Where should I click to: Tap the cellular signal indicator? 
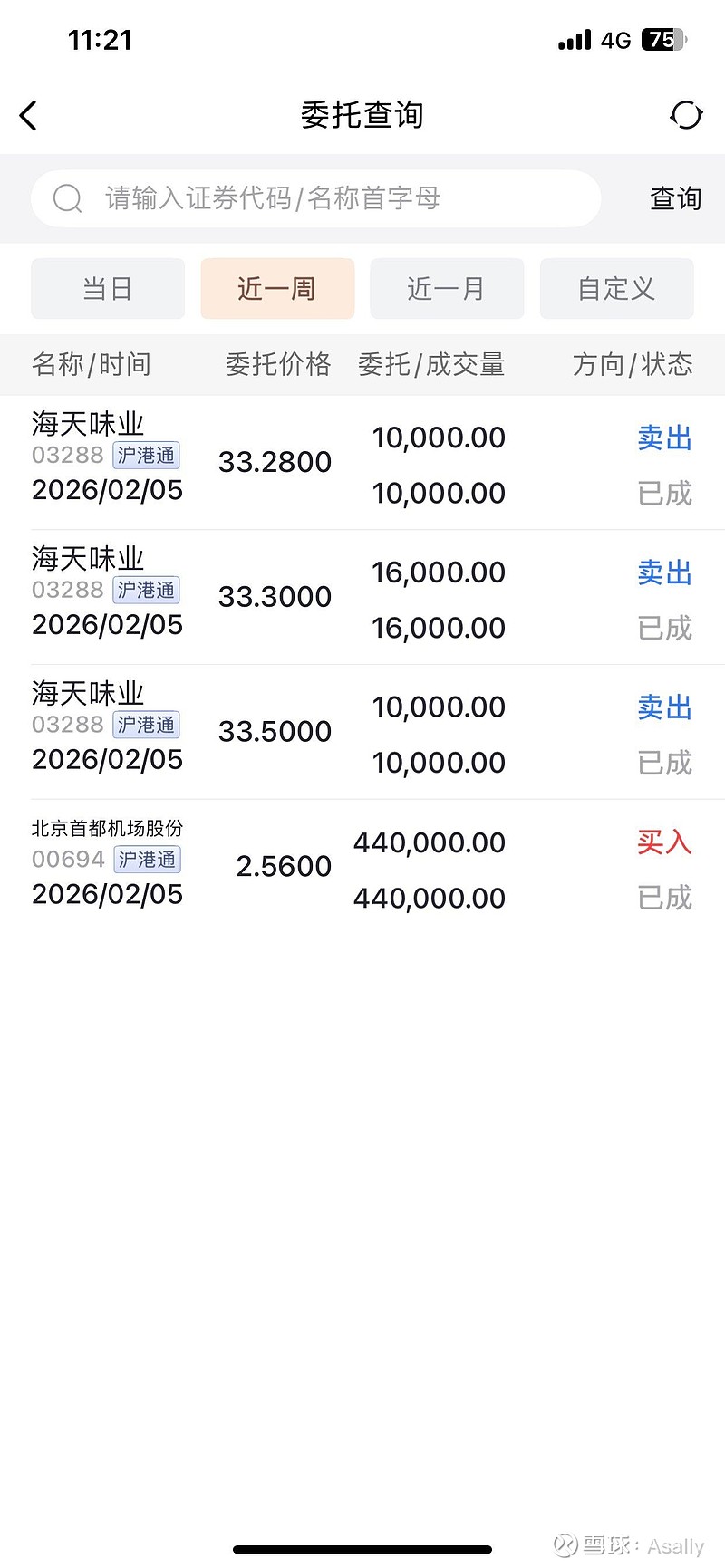click(x=574, y=39)
